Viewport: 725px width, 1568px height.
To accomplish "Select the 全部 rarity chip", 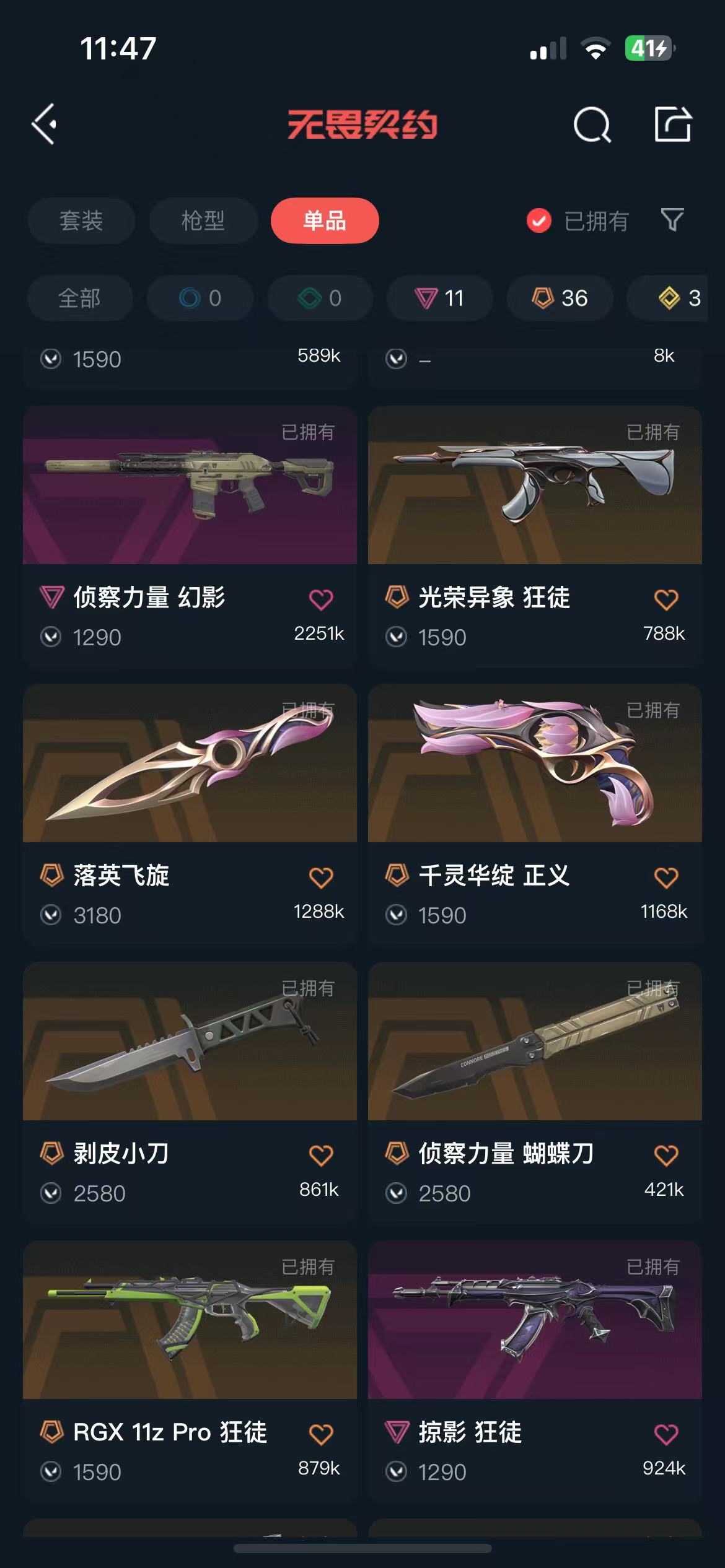I will [80, 298].
